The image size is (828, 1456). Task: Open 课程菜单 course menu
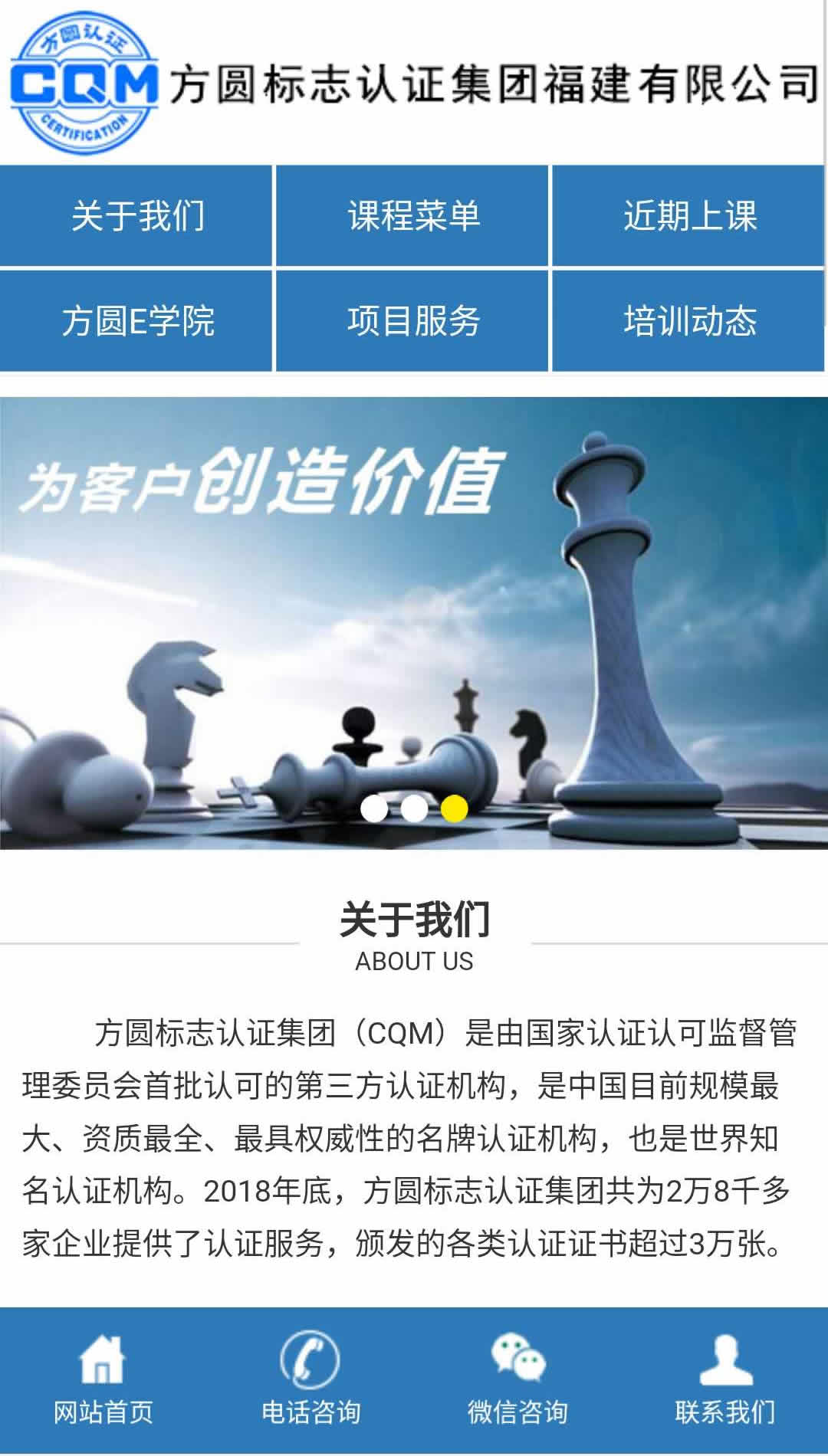pos(412,215)
